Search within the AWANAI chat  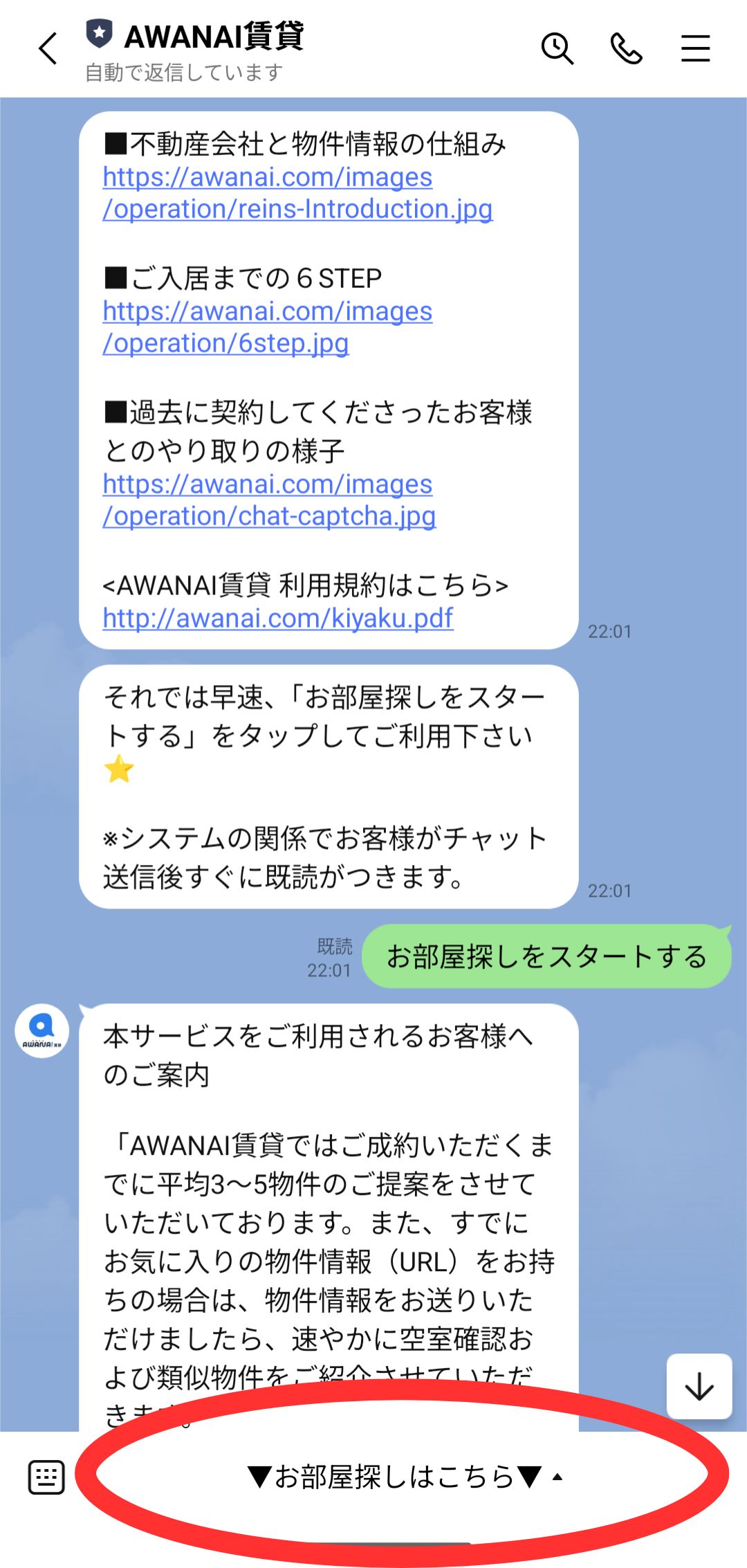coord(557,48)
